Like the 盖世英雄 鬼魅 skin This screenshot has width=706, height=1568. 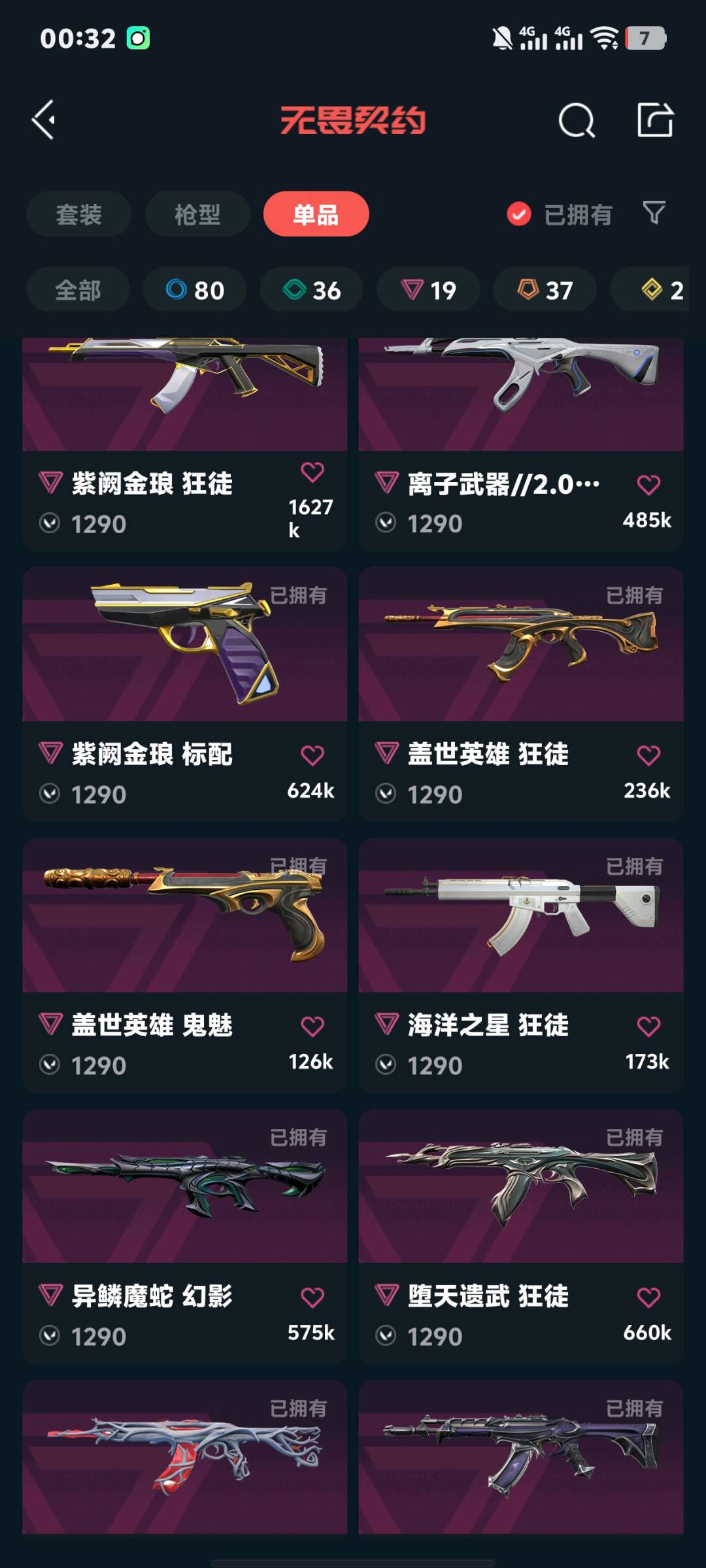coord(312,1026)
